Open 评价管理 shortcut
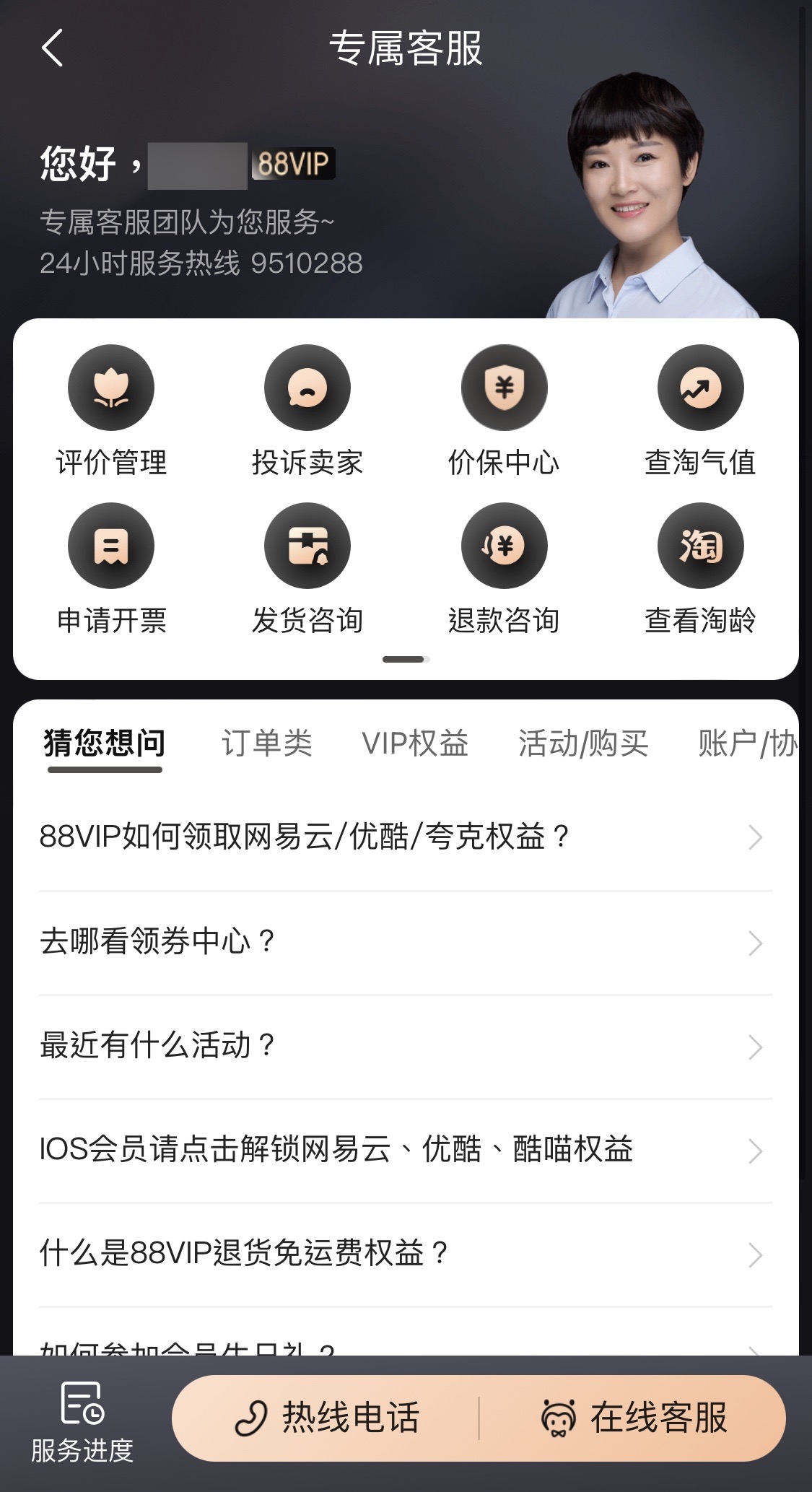Viewport: 812px width, 1492px height. click(x=111, y=389)
